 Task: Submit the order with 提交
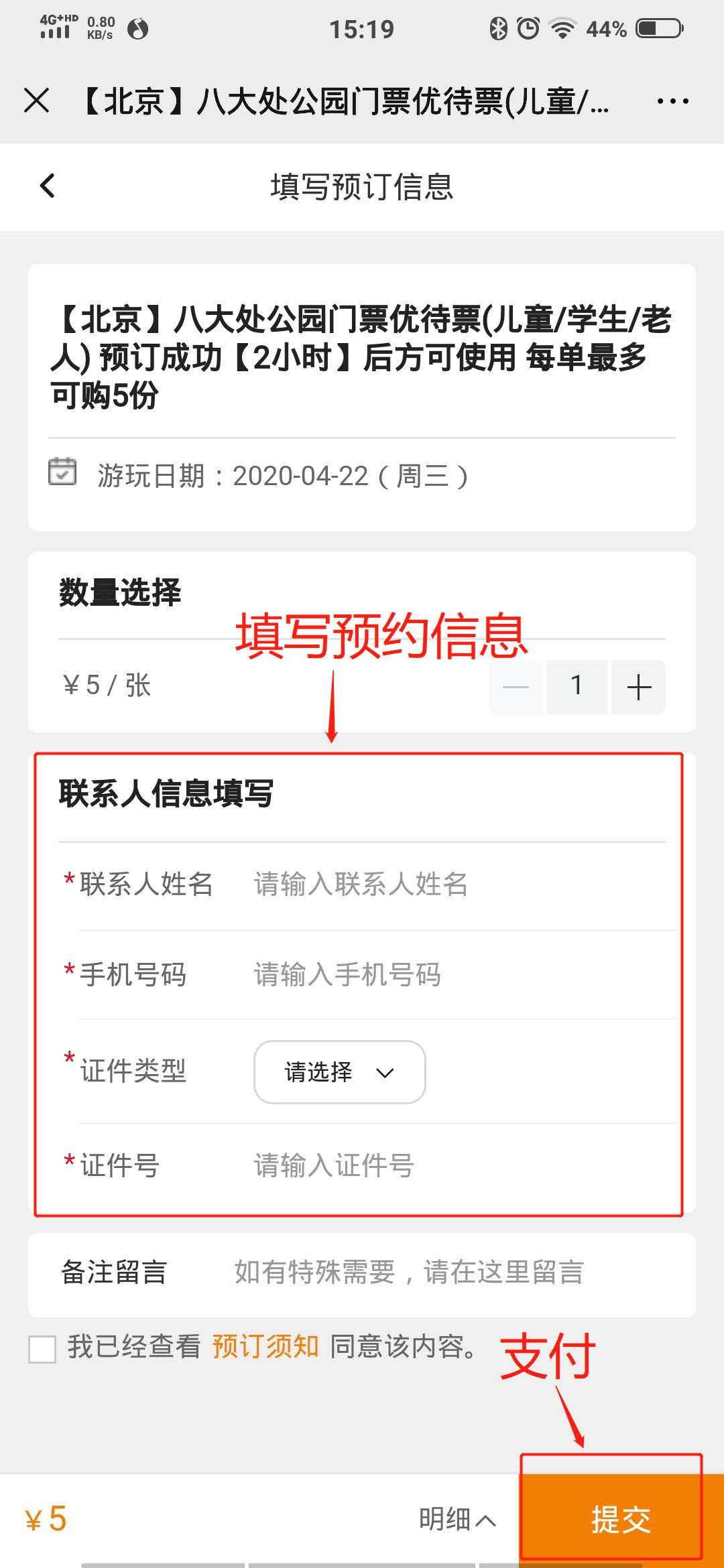point(621,1520)
